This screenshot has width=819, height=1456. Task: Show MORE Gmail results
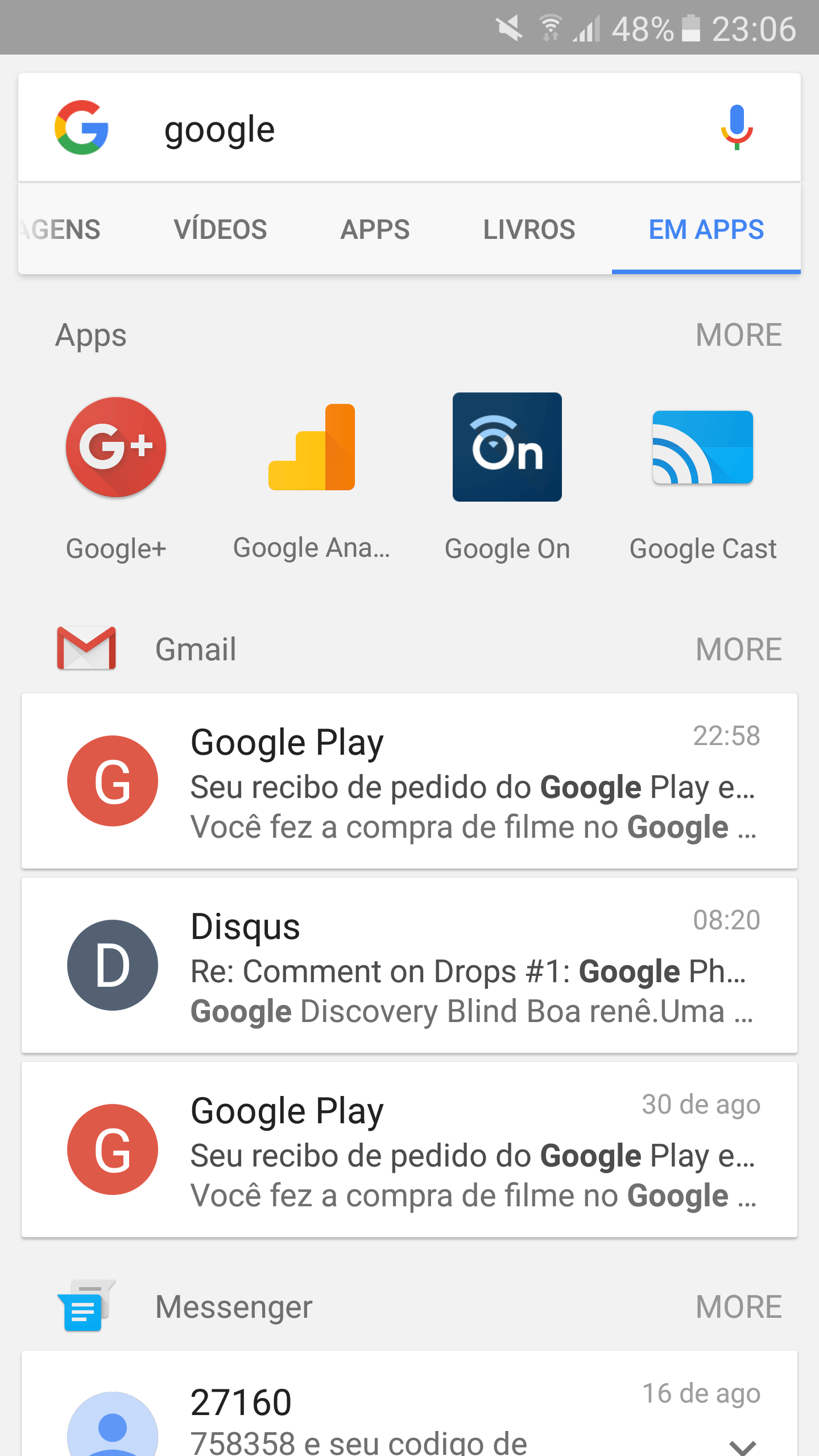point(739,648)
